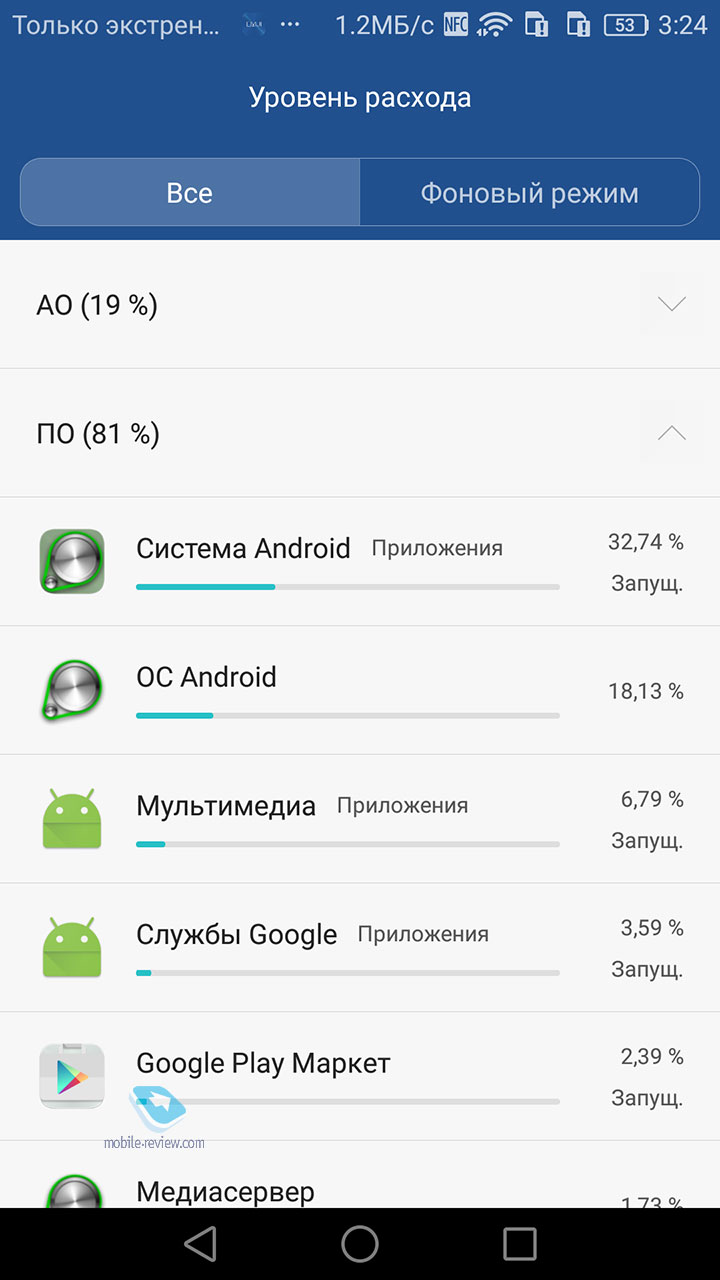Switch to the Фоновый режим tab

tap(529, 192)
